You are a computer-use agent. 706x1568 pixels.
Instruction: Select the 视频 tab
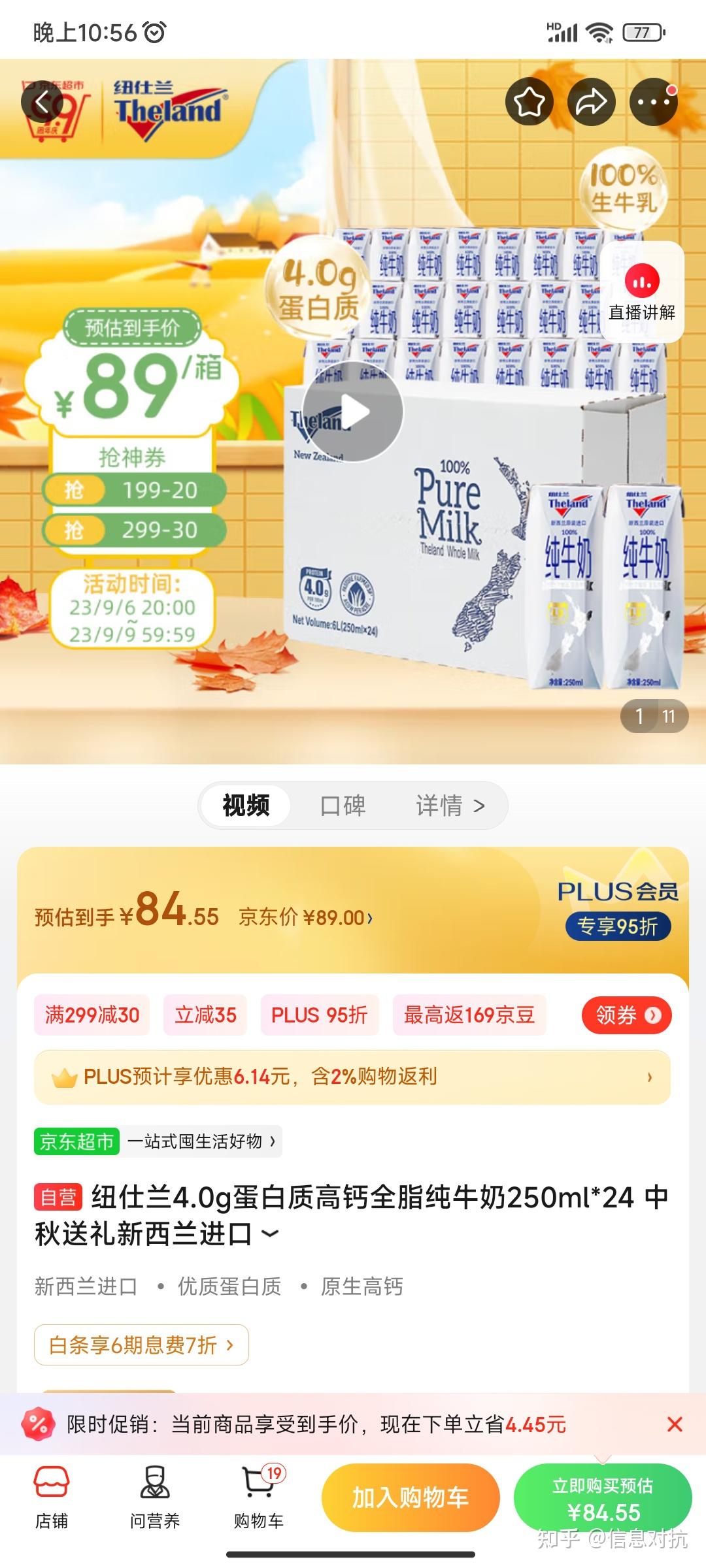pyautogui.click(x=246, y=806)
